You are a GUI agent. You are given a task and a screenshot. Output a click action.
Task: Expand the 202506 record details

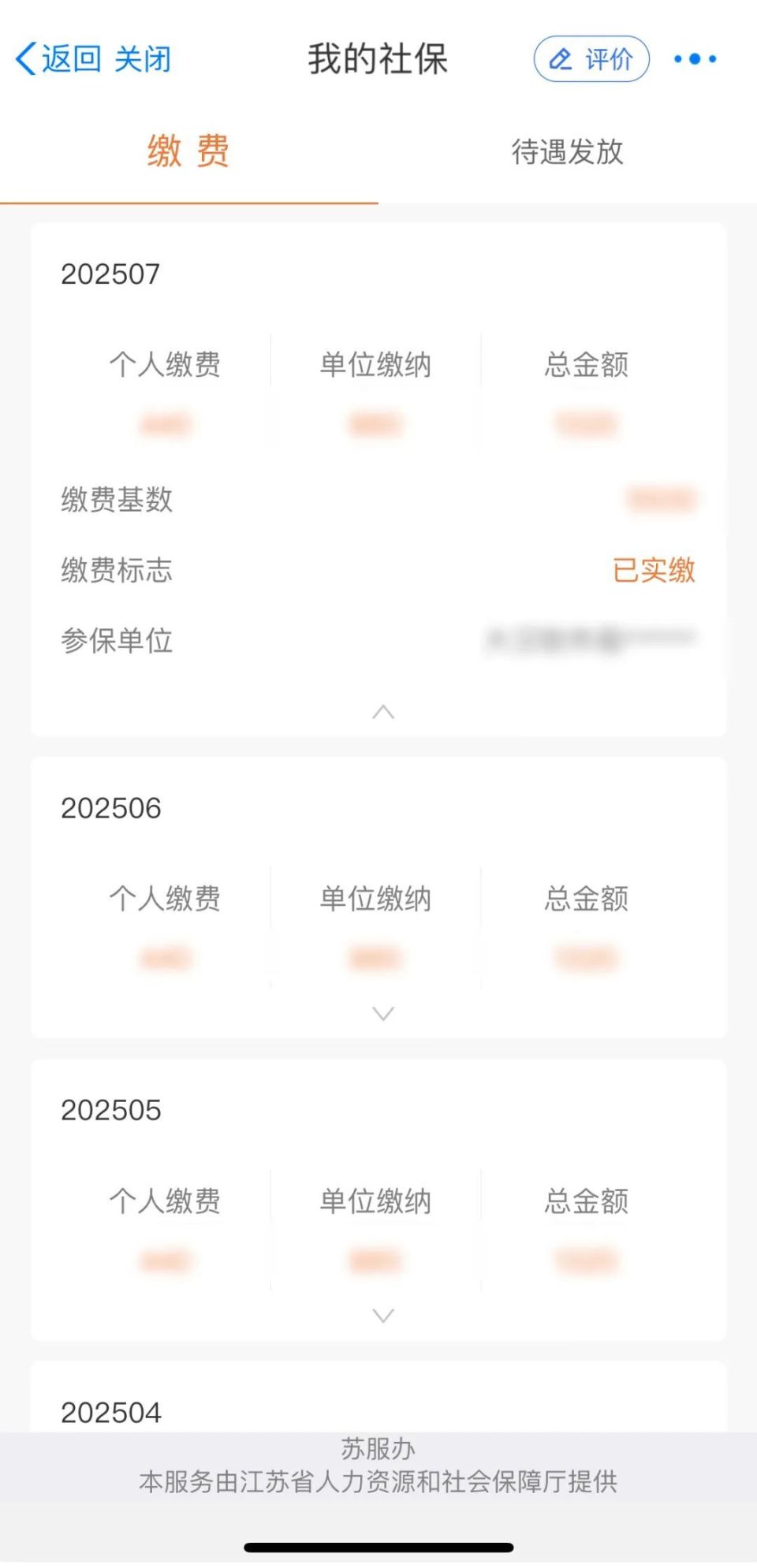[x=383, y=1013]
